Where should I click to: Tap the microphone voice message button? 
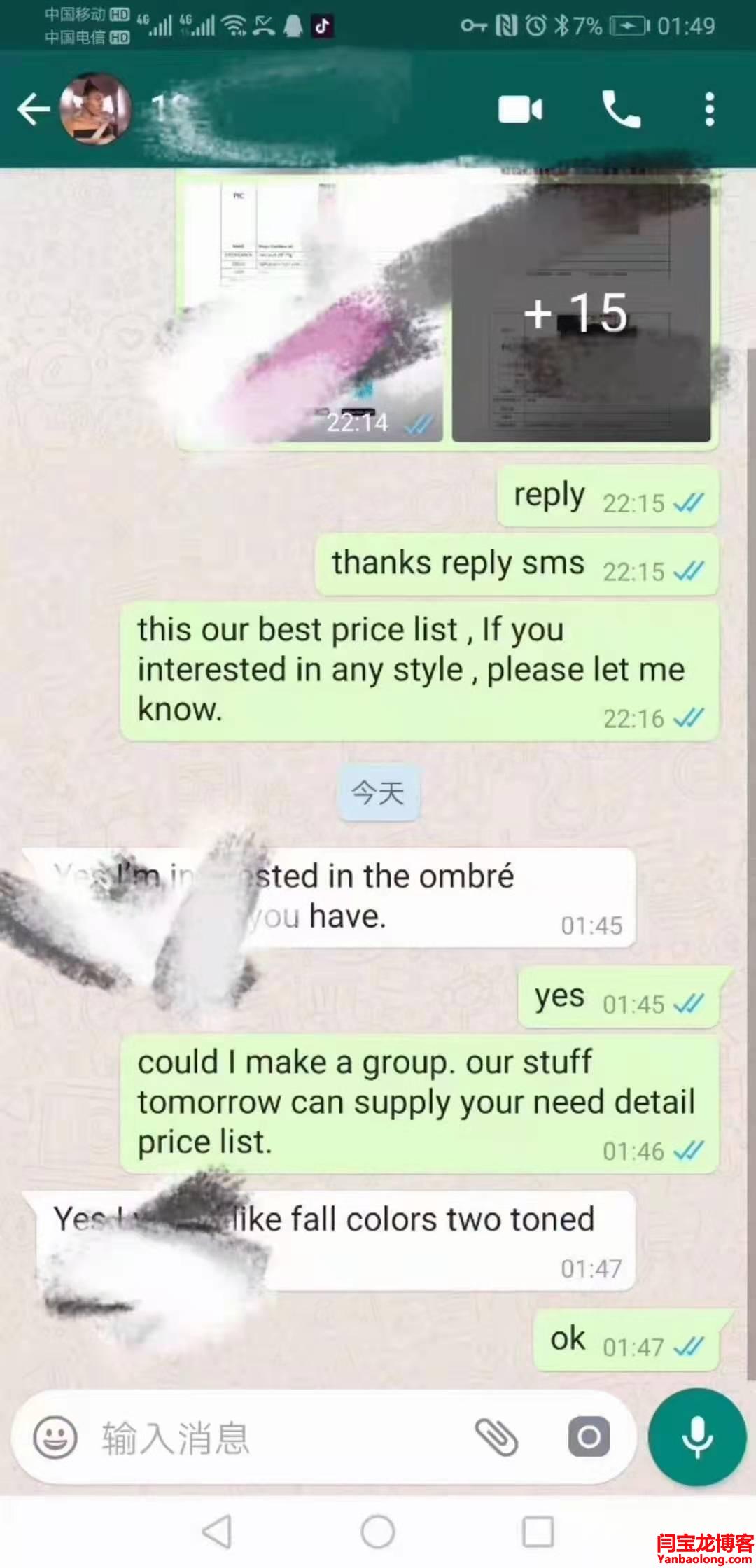[x=696, y=1437]
